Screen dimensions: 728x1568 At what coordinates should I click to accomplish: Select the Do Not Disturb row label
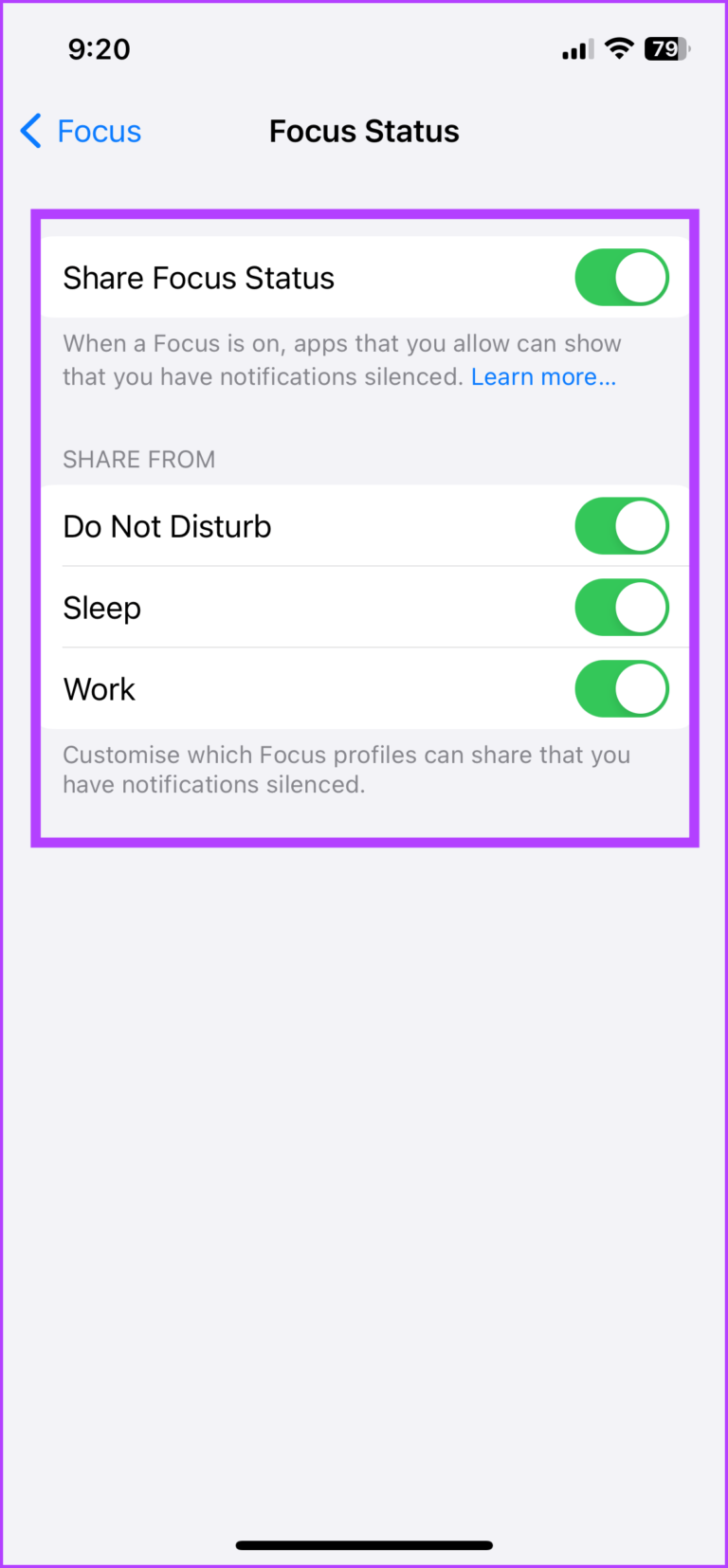click(x=167, y=525)
